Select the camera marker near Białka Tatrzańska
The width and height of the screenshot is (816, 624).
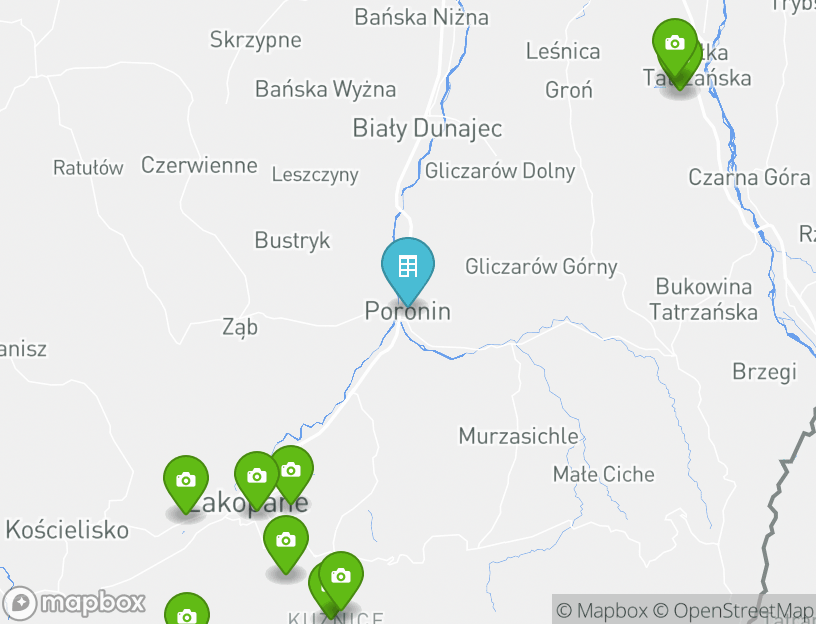675,44
